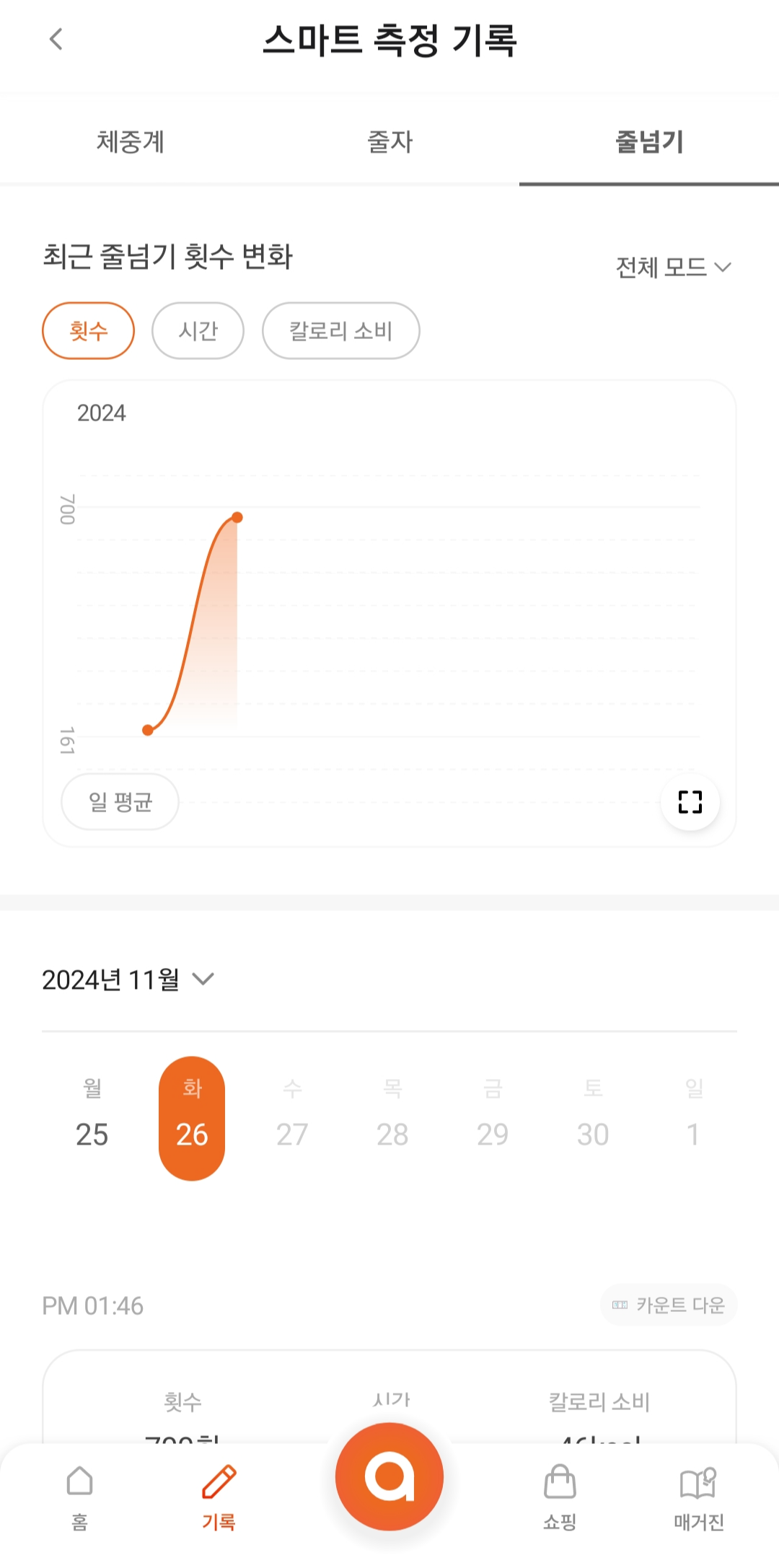The image size is (779, 1568).
Task: Switch to the 줄자 tab
Action: click(x=389, y=141)
